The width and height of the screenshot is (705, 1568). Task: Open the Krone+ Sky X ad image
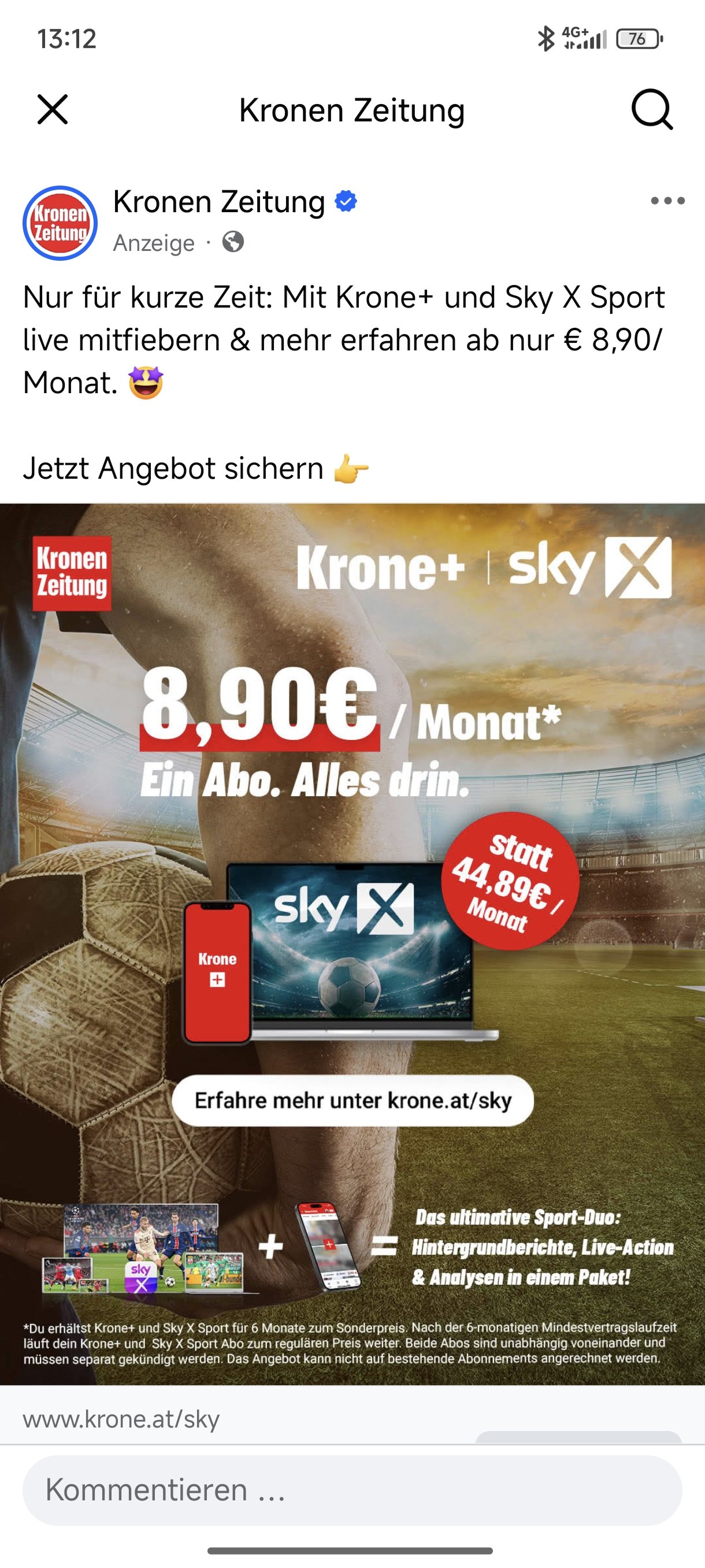click(x=353, y=944)
